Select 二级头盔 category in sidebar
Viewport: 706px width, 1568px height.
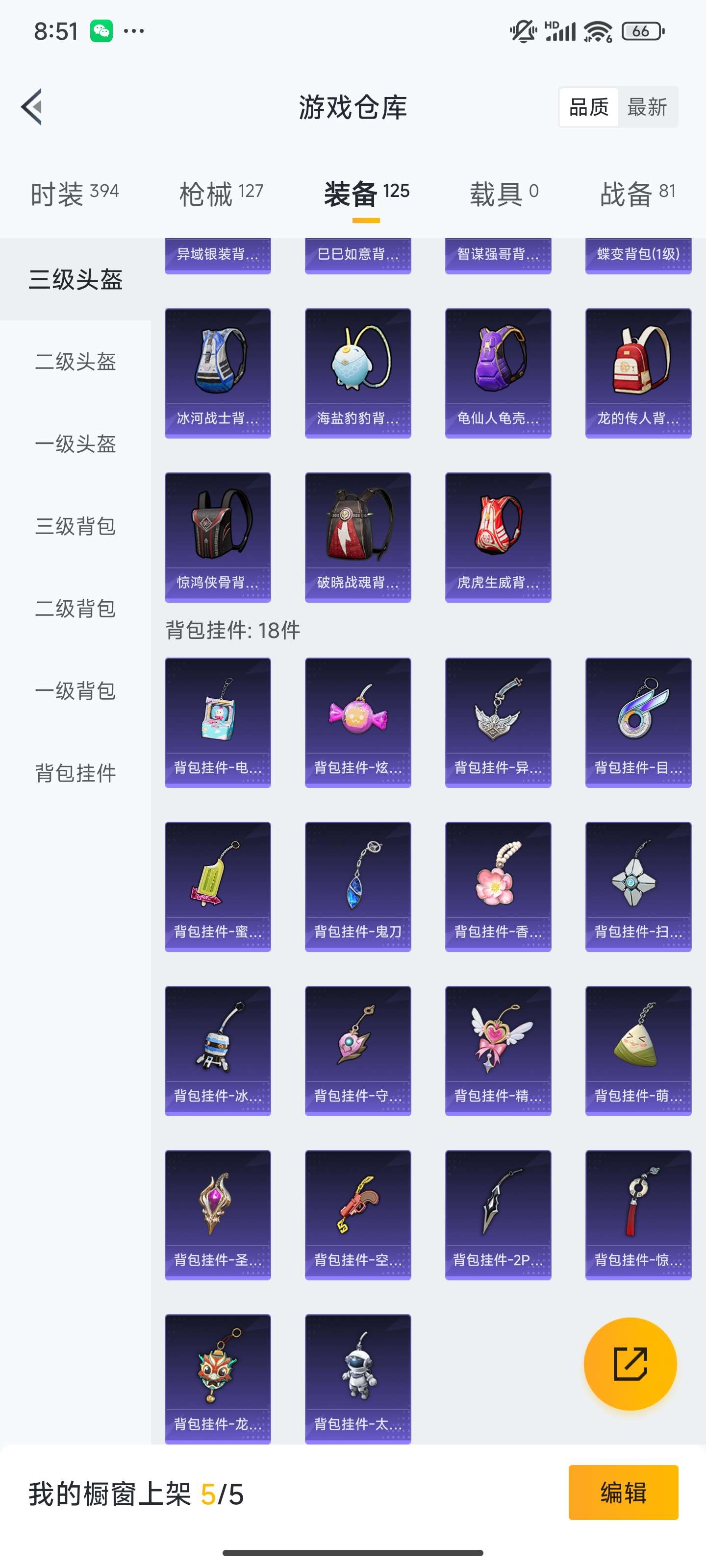pyautogui.click(x=75, y=362)
